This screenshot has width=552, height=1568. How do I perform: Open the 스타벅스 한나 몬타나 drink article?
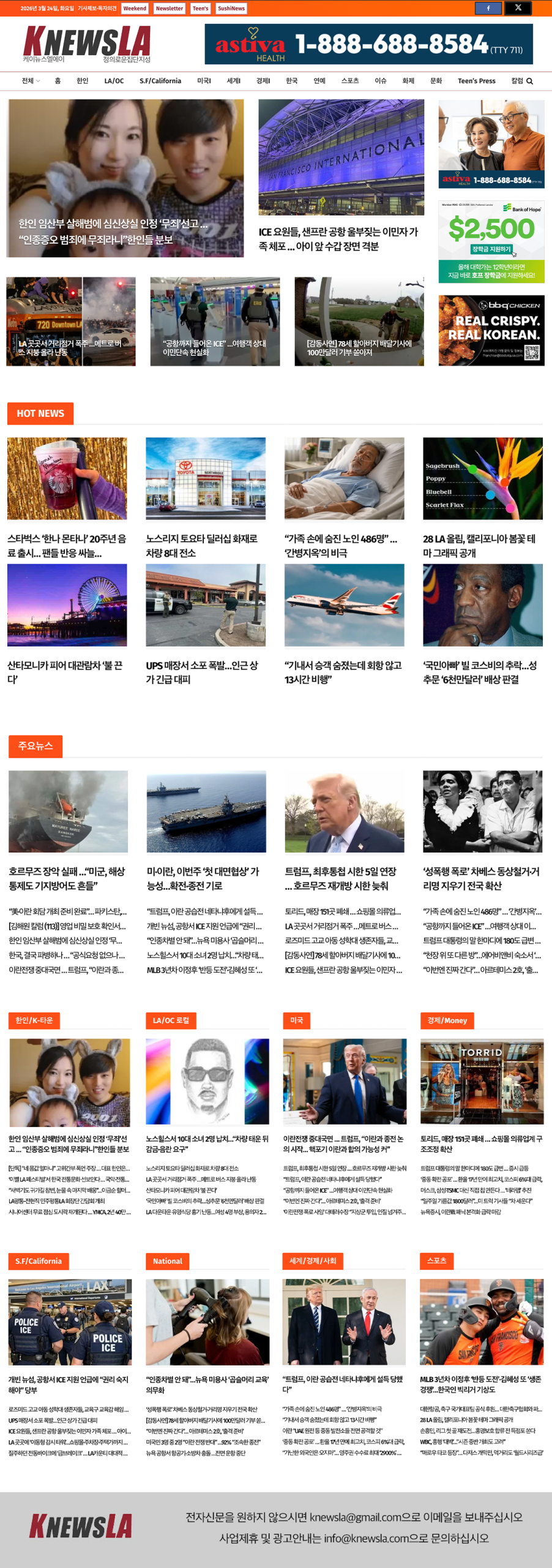[x=67, y=545]
